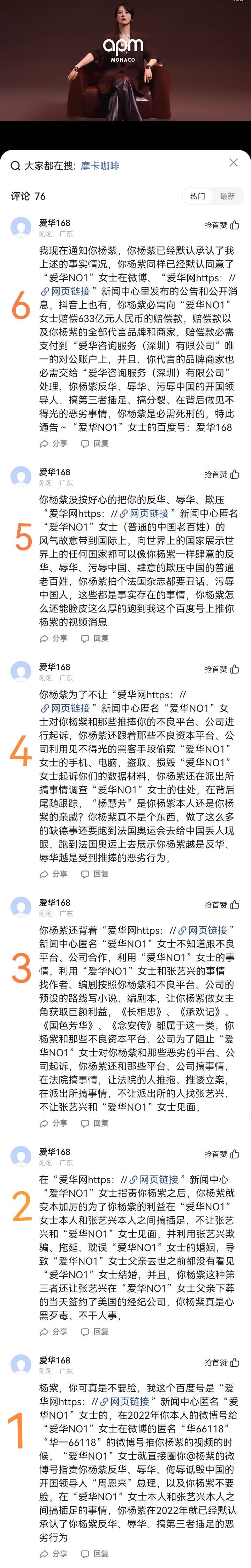Reply to the comment beginning 你杨紫没按好心
Screen dimensions: 251x1568
pos(95,638)
